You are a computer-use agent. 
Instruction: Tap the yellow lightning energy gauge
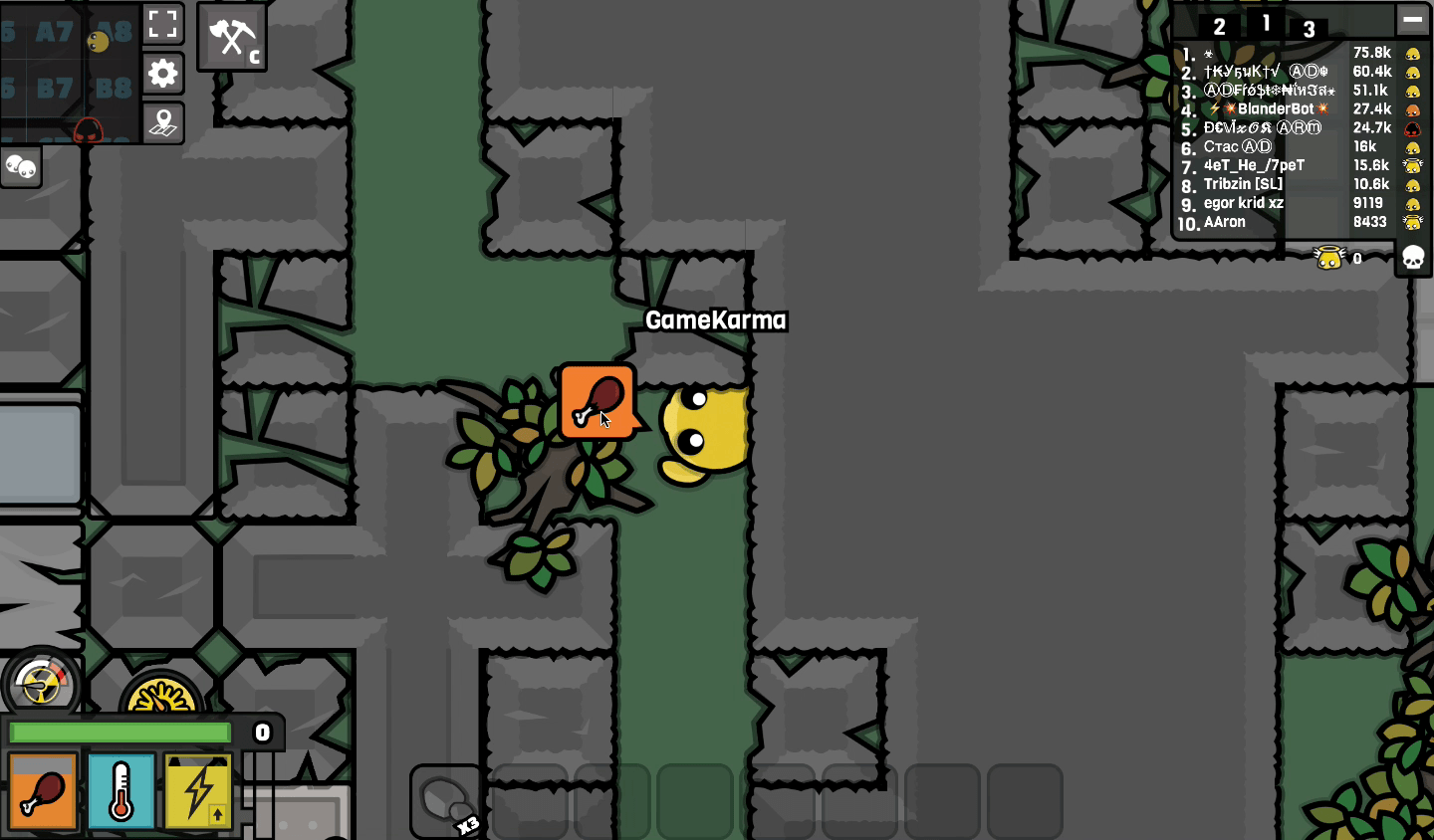[x=198, y=792]
